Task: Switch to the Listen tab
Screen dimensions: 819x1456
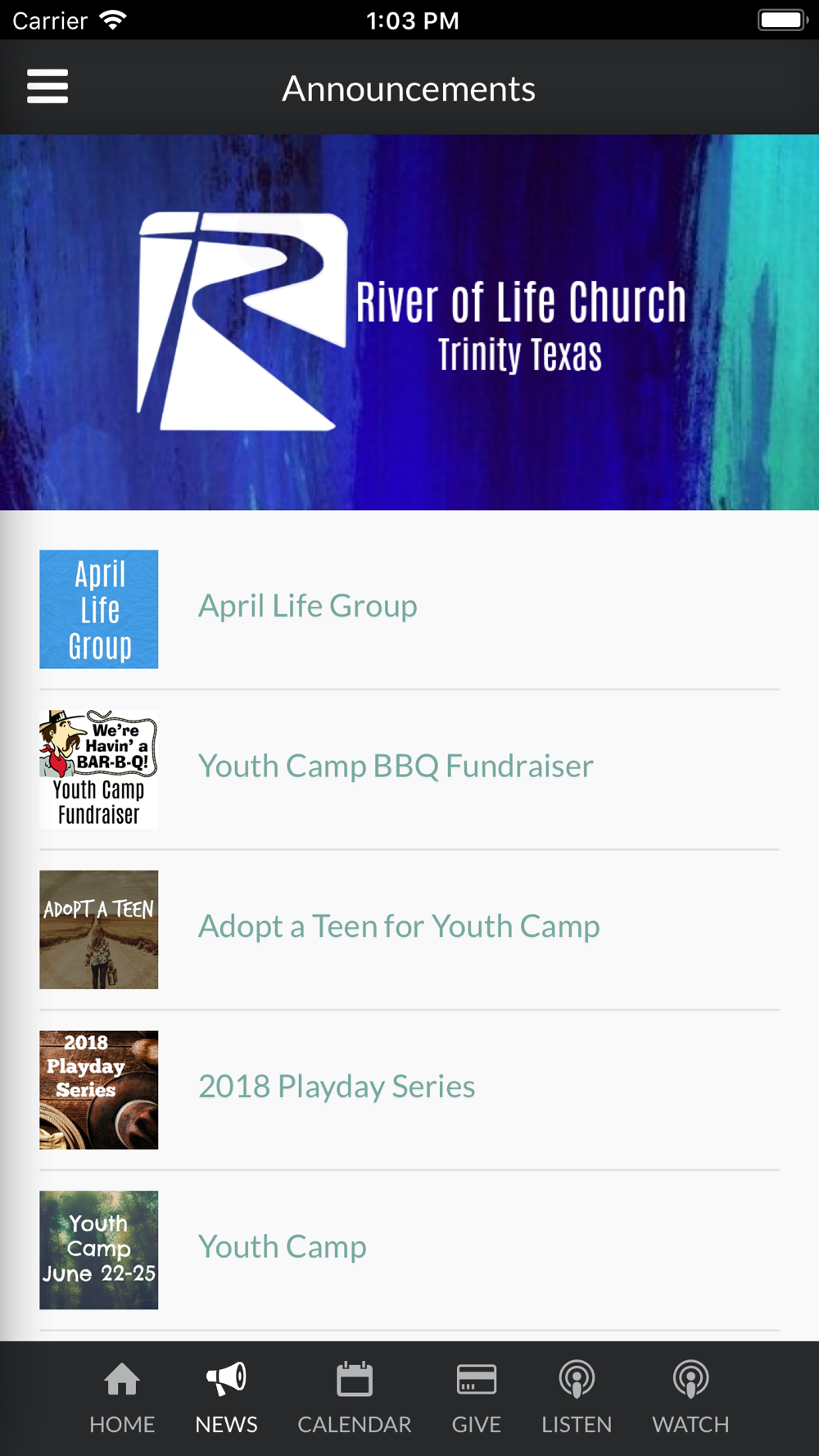Action: pos(577,1397)
